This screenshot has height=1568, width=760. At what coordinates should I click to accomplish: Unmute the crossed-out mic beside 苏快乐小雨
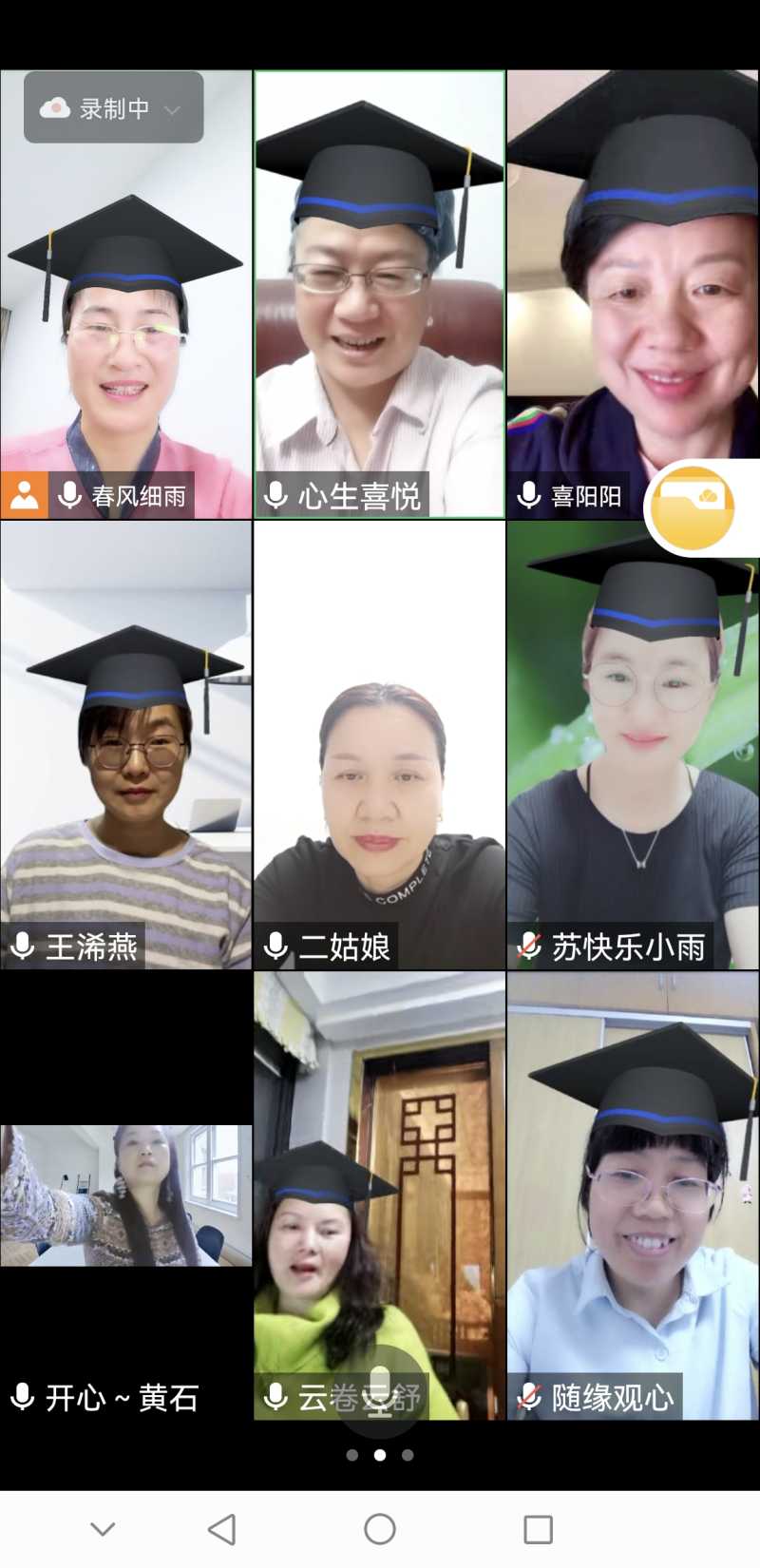click(x=528, y=947)
